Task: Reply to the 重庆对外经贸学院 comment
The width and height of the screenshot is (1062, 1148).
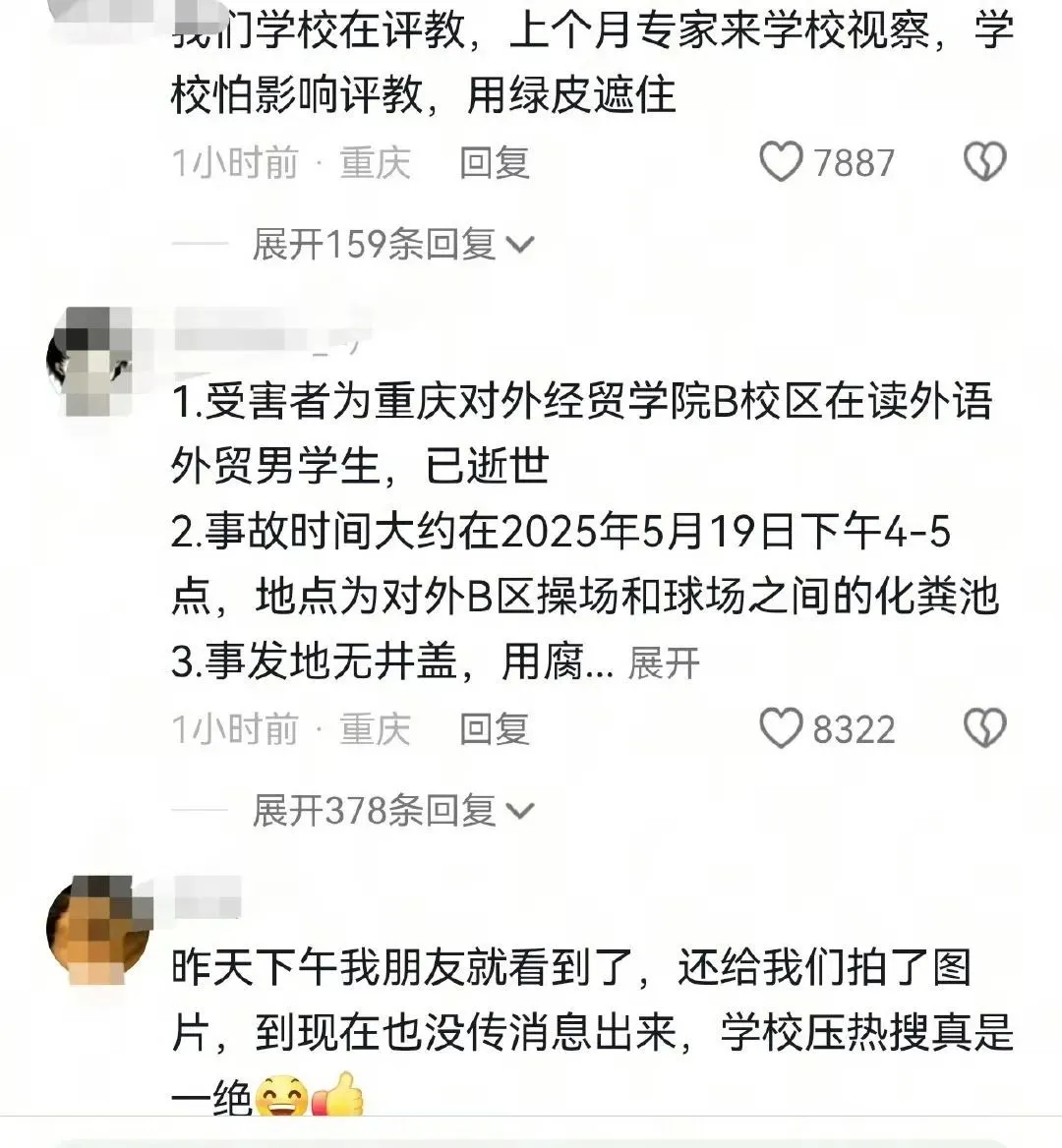Action: click(495, 729)
